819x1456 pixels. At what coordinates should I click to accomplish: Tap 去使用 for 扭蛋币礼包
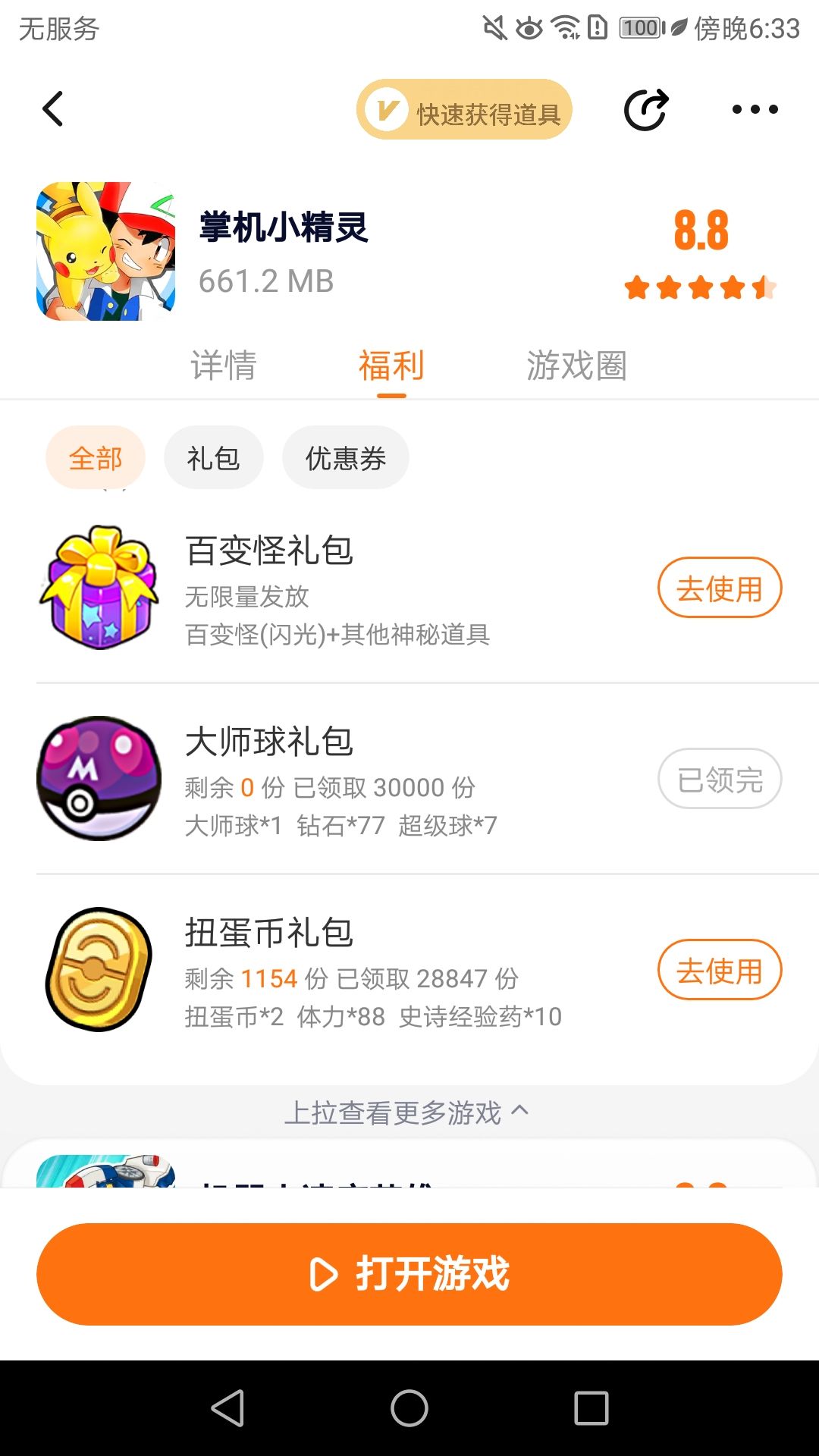pos(719,971)
